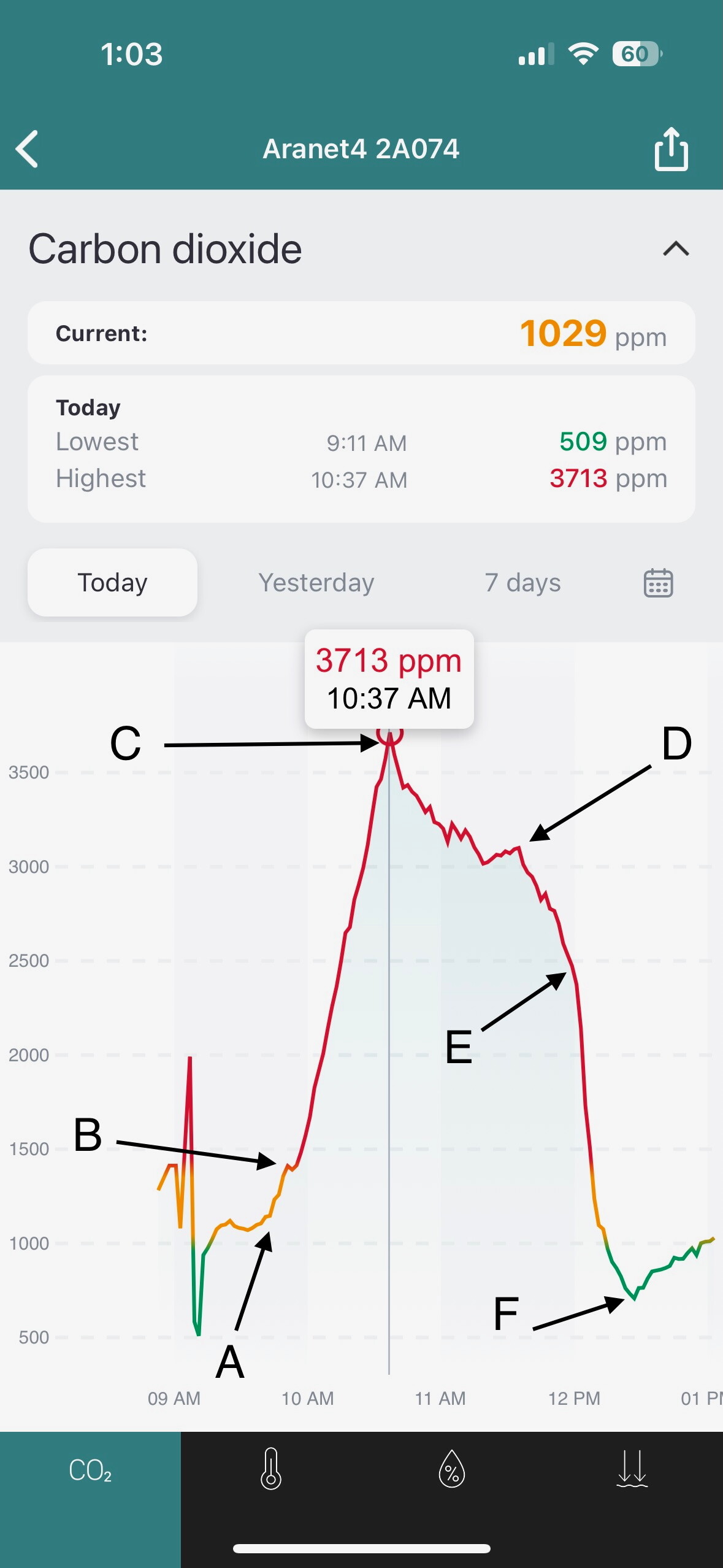Share the sensor data export
Screen dimensions: 723x1568
pyautogui.click(x=671, y=148)
